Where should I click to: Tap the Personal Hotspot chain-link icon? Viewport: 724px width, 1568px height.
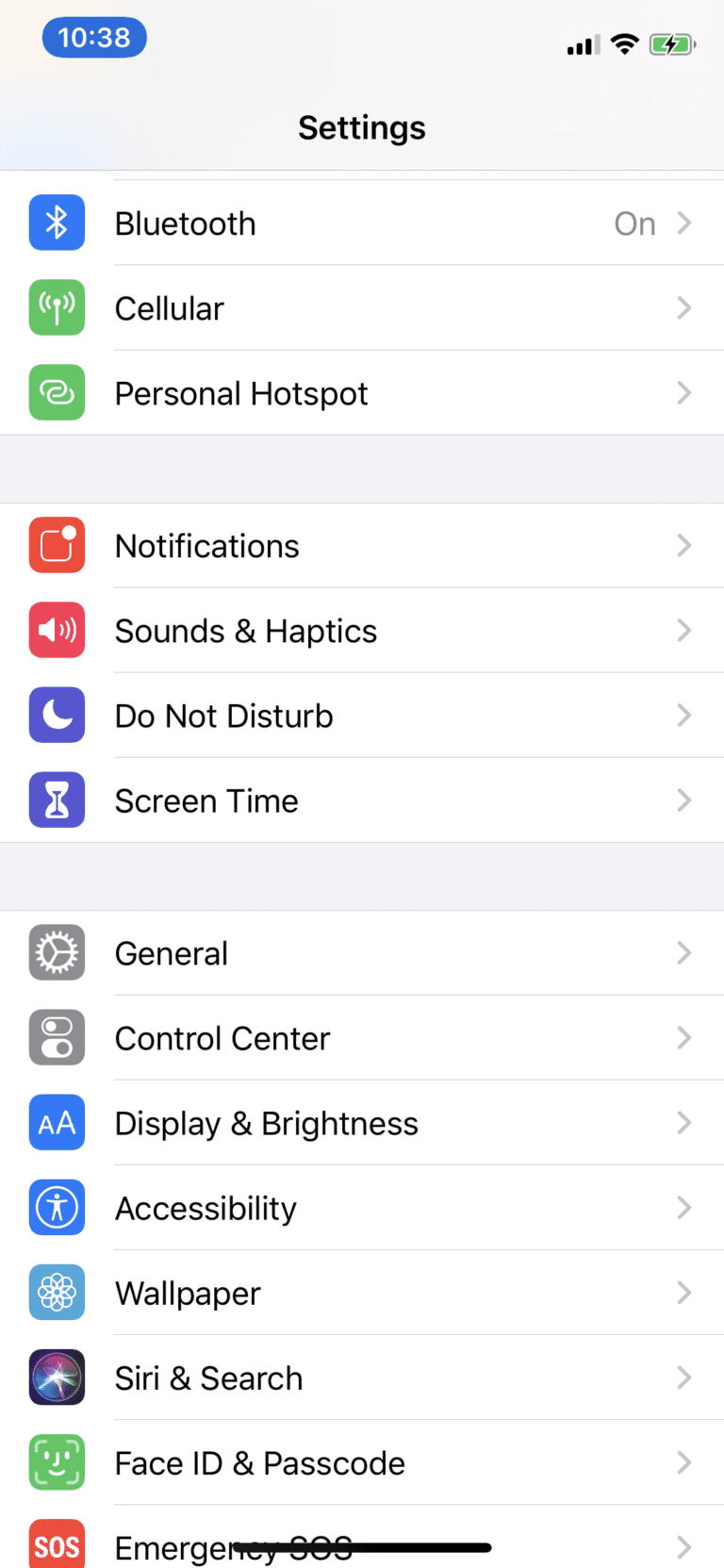[57, 392]
